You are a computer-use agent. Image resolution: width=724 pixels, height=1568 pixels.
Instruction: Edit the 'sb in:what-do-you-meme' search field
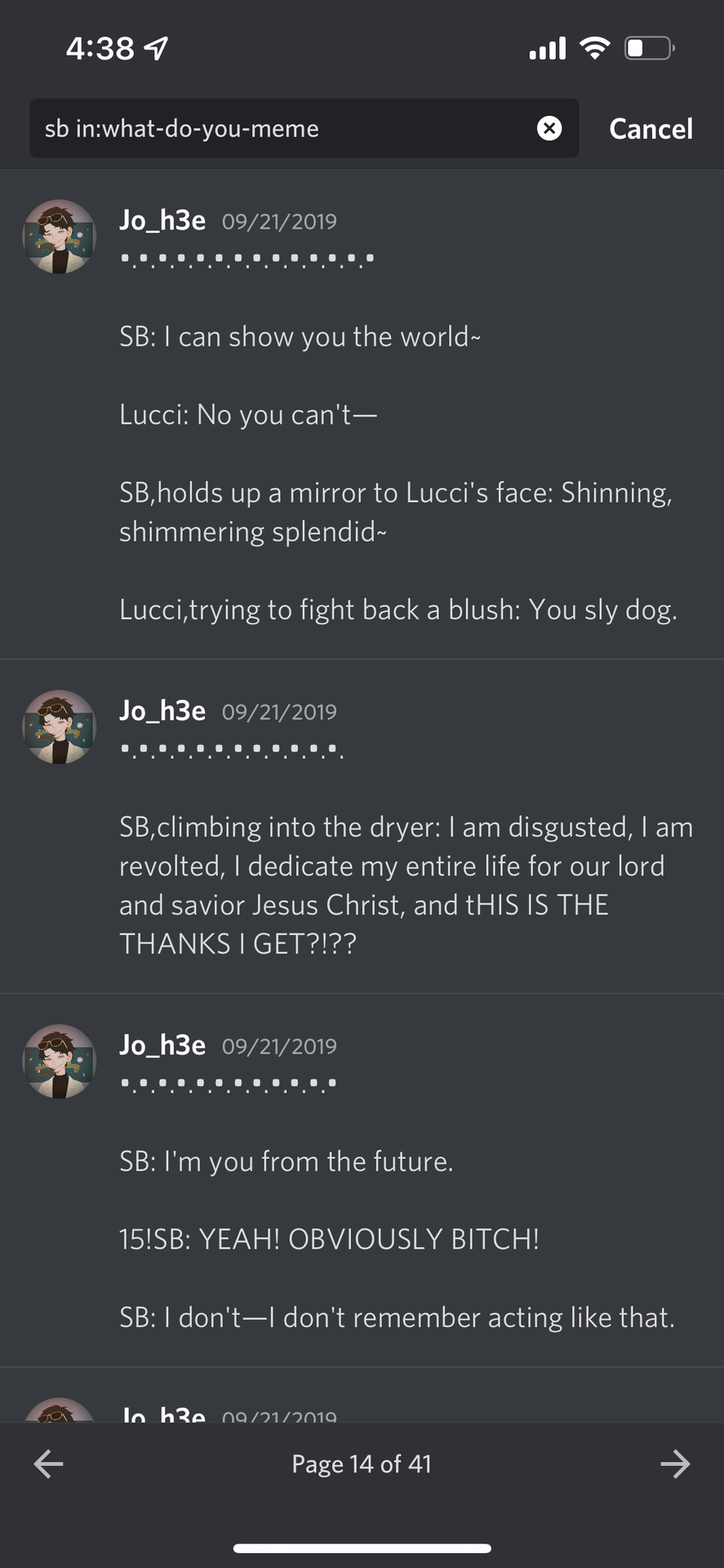(278, 128)
